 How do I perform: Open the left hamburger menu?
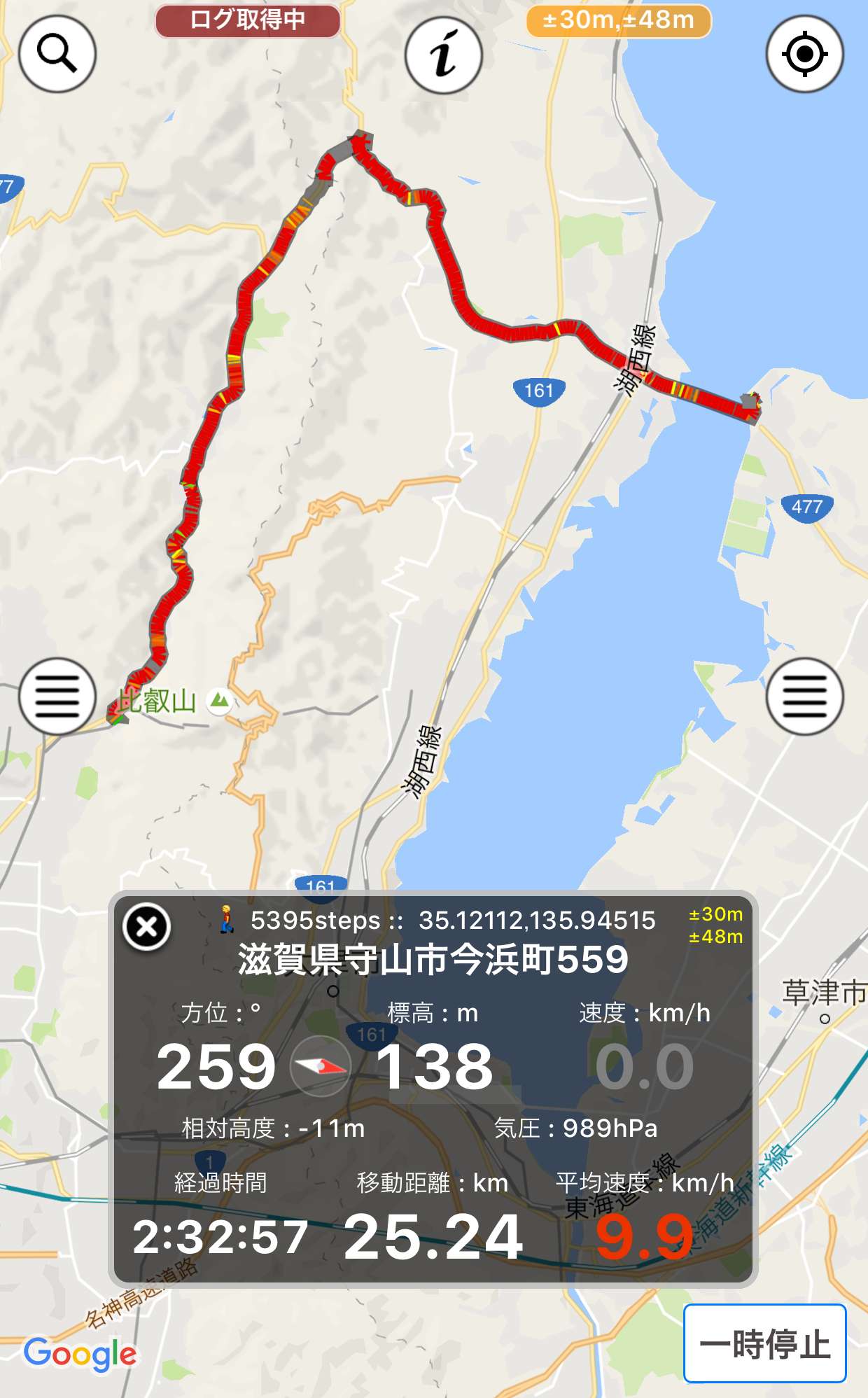click(x=57, y=697)
